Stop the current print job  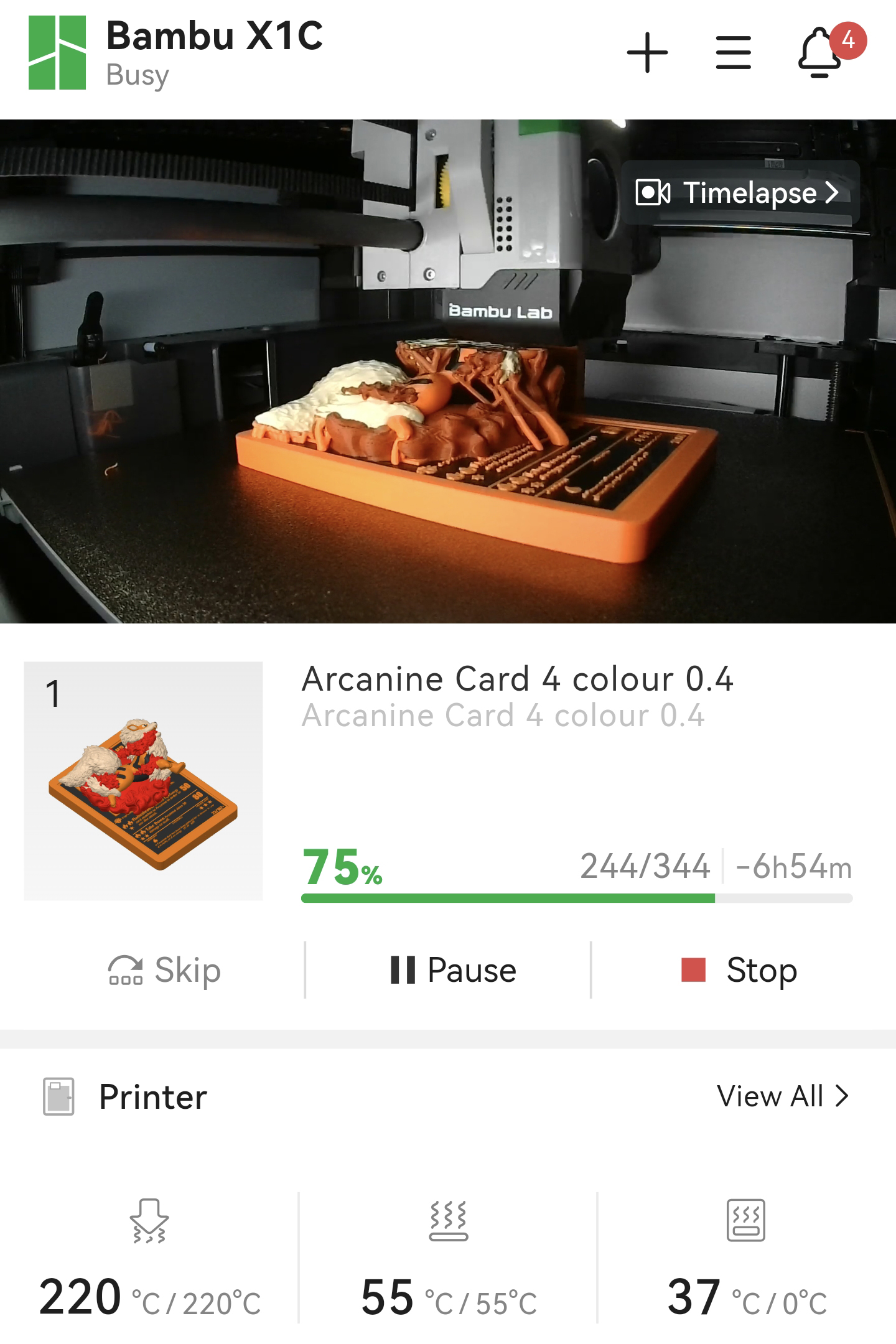739,971
